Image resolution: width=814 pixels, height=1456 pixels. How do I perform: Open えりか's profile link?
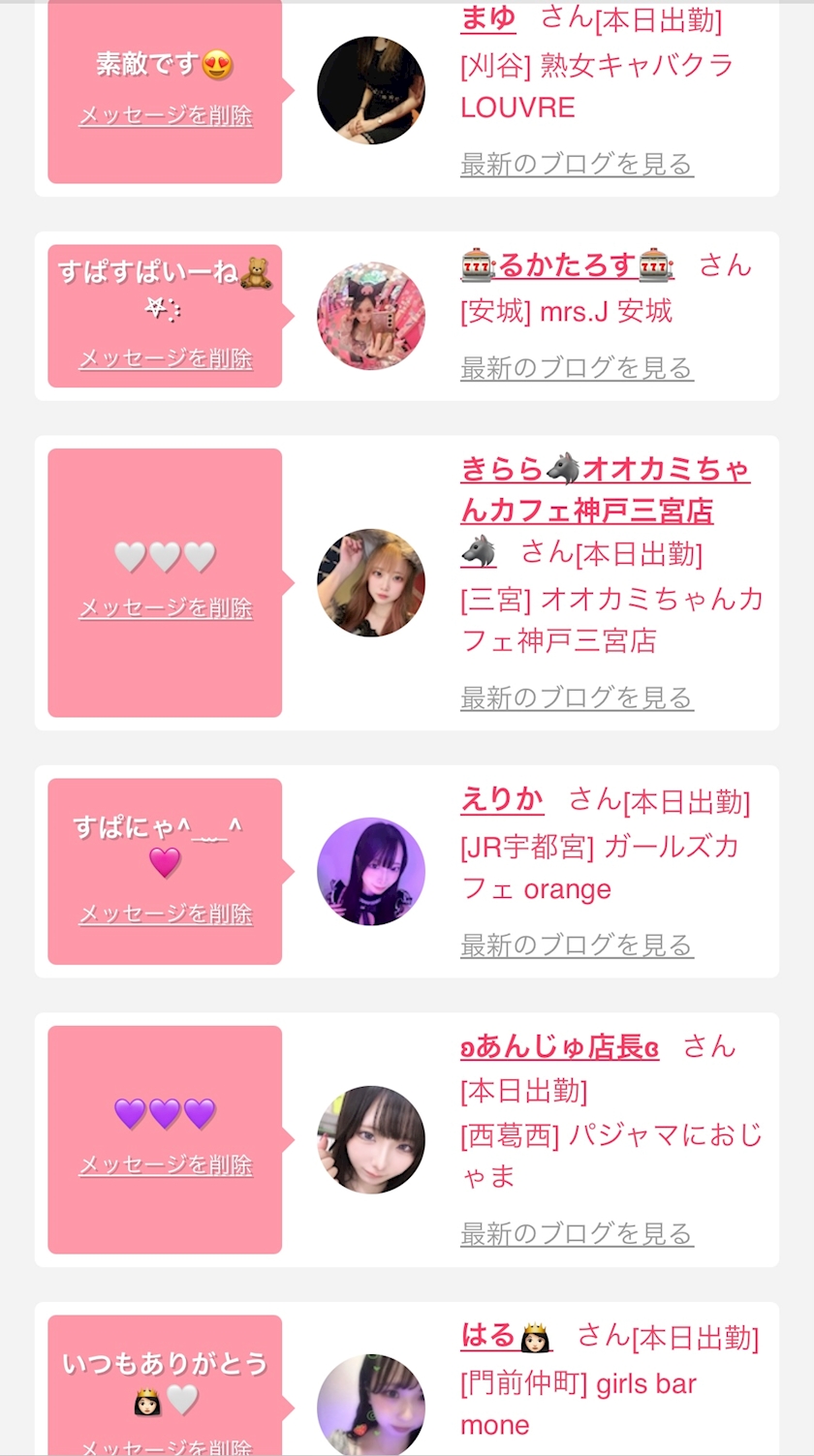tap(501, 800)
